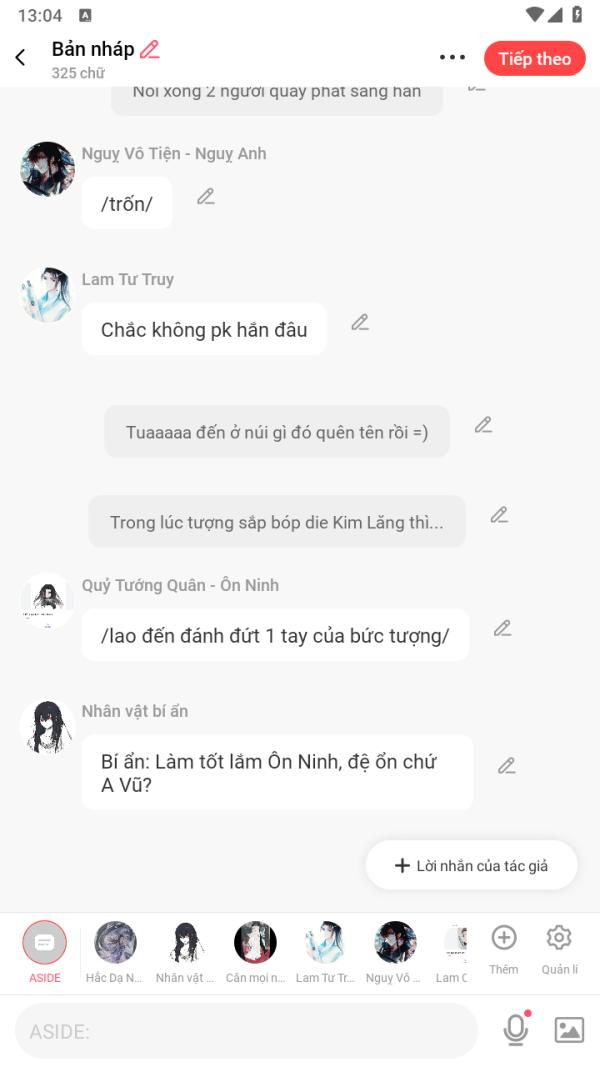Edit the 'Bí ẩn: Làm tốt lắm' message

506,766
